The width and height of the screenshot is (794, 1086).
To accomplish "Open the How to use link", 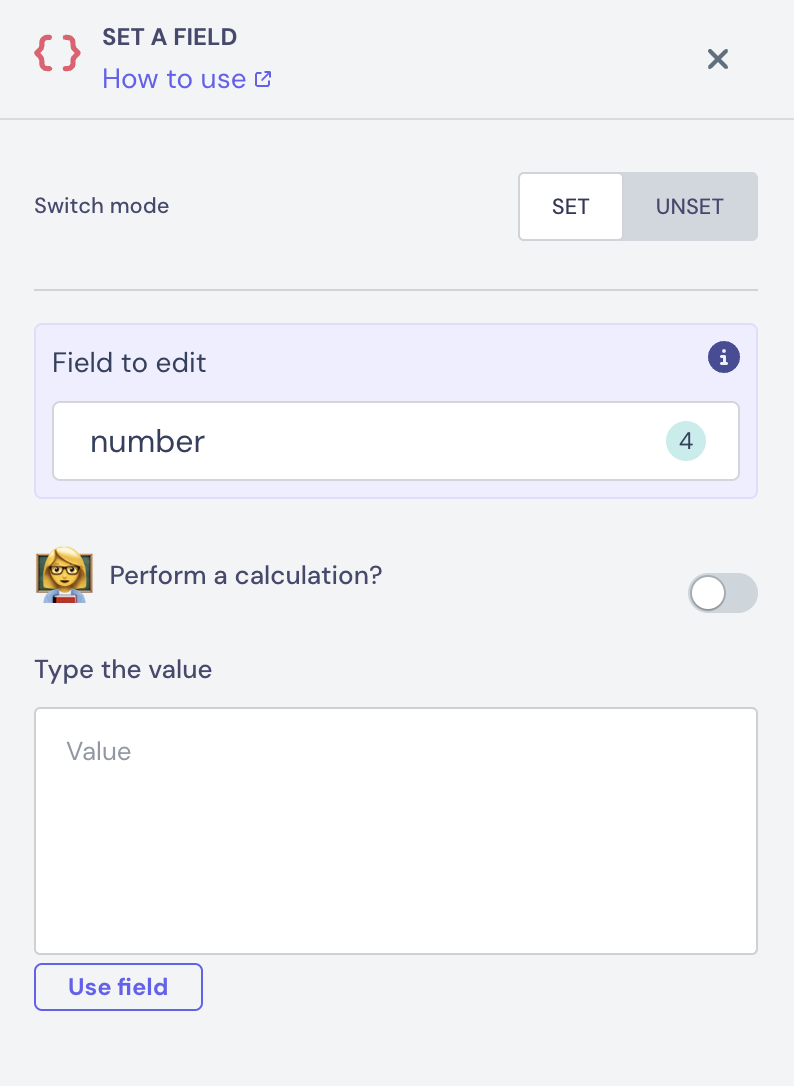I will (x=186, y=79).
